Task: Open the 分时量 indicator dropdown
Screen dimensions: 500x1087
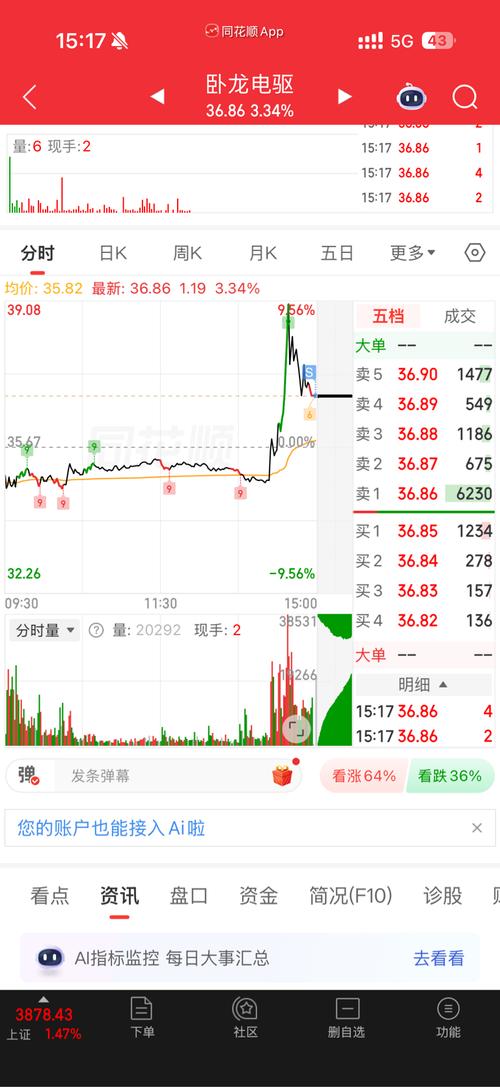Action: pyautogui.click(x=45, y=630)
